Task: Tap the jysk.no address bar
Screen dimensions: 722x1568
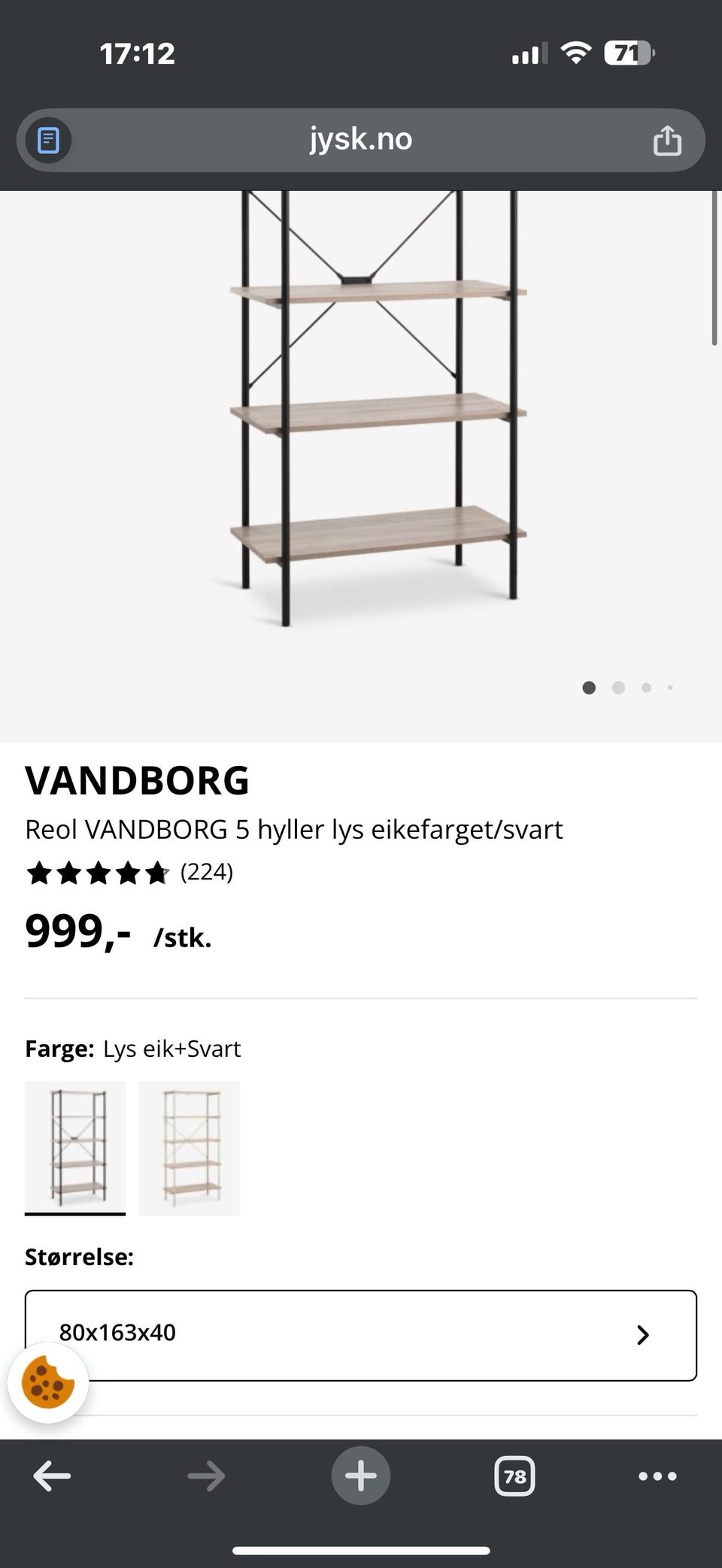Action: click(x=360, y=140)
